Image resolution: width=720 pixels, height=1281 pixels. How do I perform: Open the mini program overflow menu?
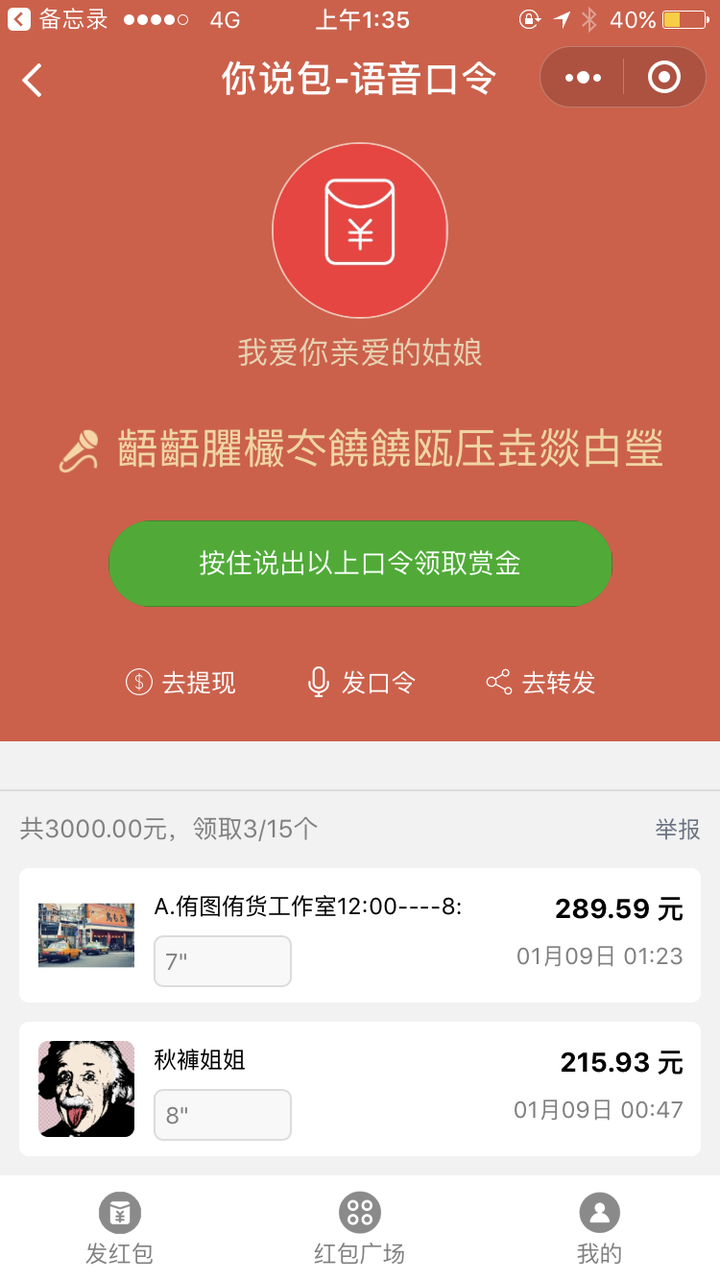[583, 78]
